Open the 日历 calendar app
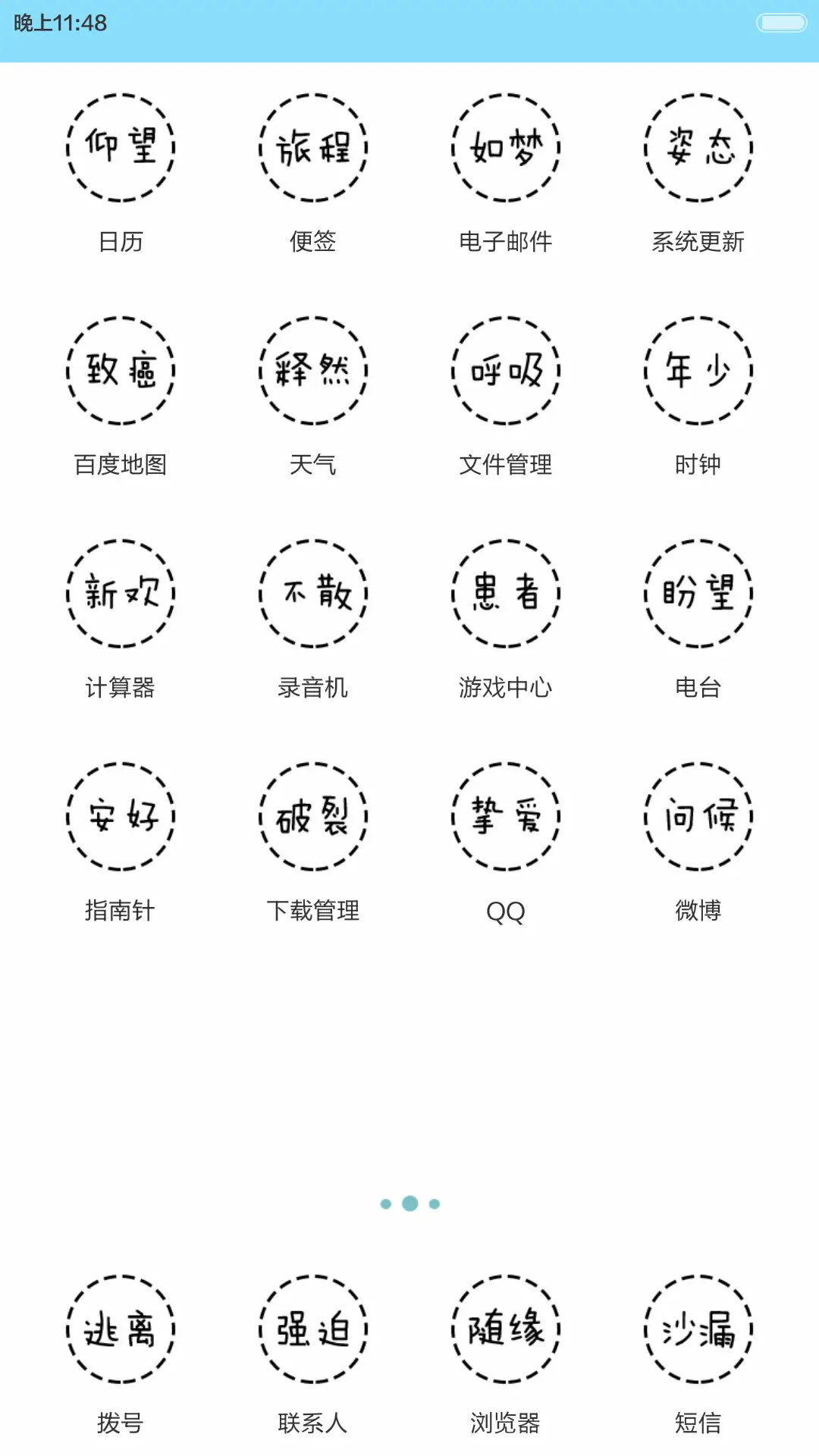819x1456 pixels. tap(121, 149)
